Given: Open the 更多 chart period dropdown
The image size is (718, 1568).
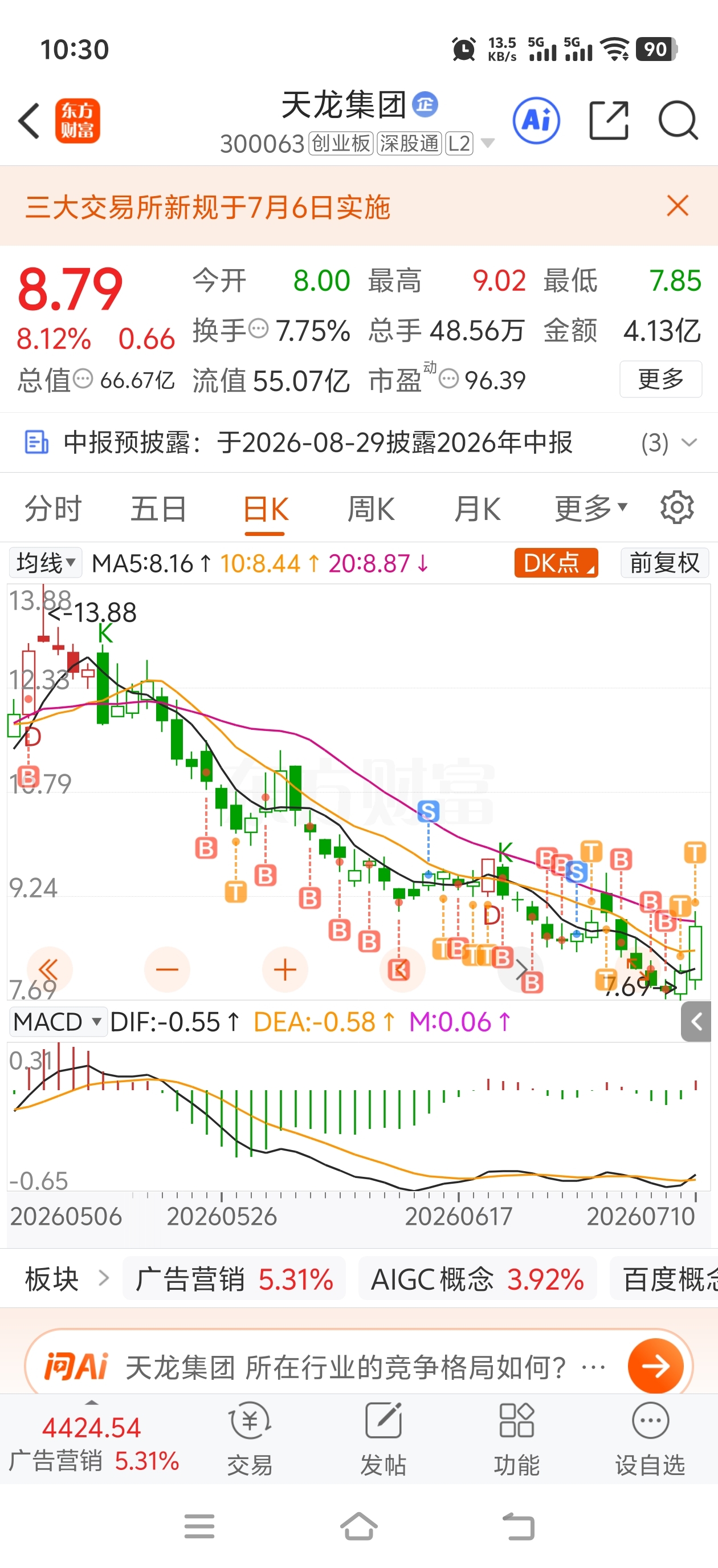Looking at the screenshot, I should point(591,507).
